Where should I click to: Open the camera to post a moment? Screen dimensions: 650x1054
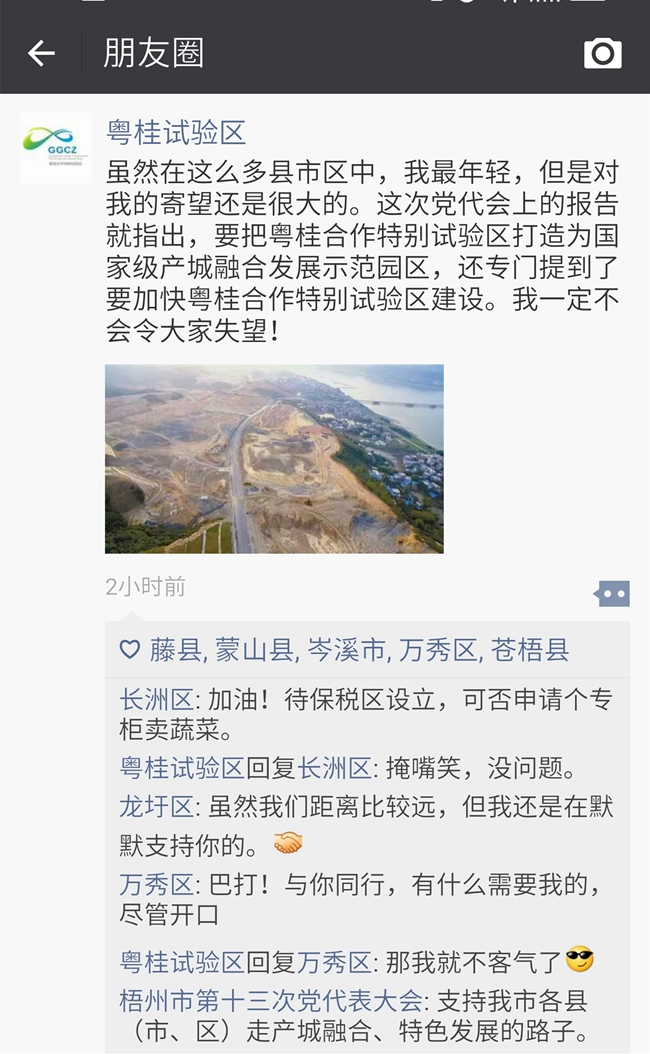[x=602, y=53]
